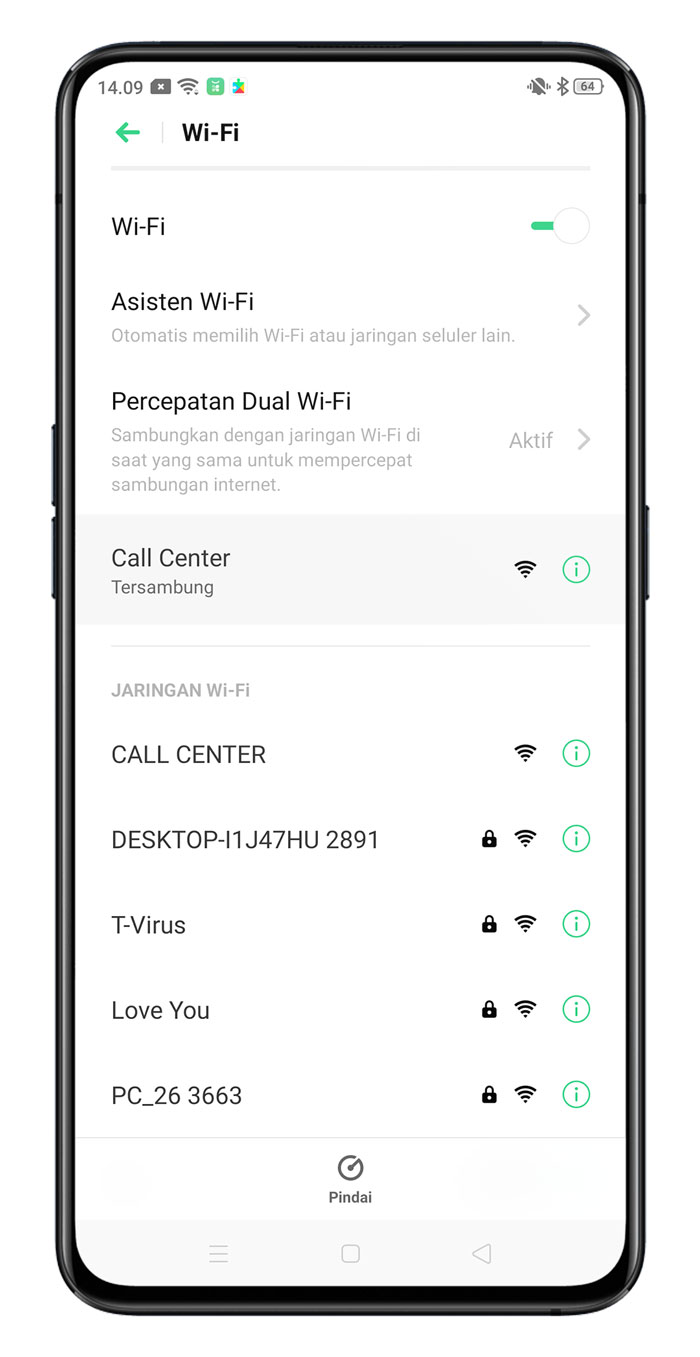Image resolution: width=700 pixels, height=1357 pixels.
Task: Open info icon for DESKTOP-I1J47HU 2891
Action: (x=576, y=838)
